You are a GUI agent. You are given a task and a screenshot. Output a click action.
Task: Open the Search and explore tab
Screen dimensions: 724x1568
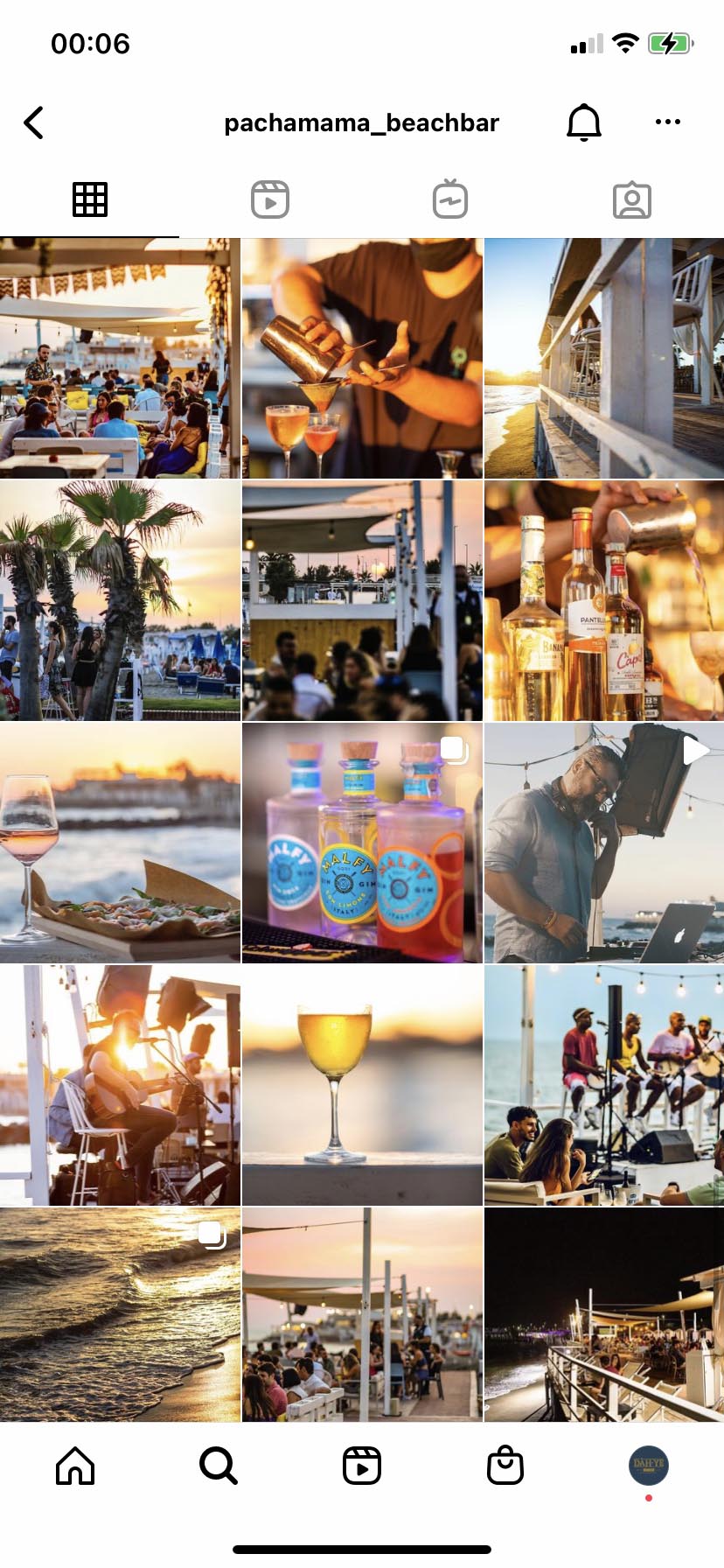click(x=218, y=1466)
